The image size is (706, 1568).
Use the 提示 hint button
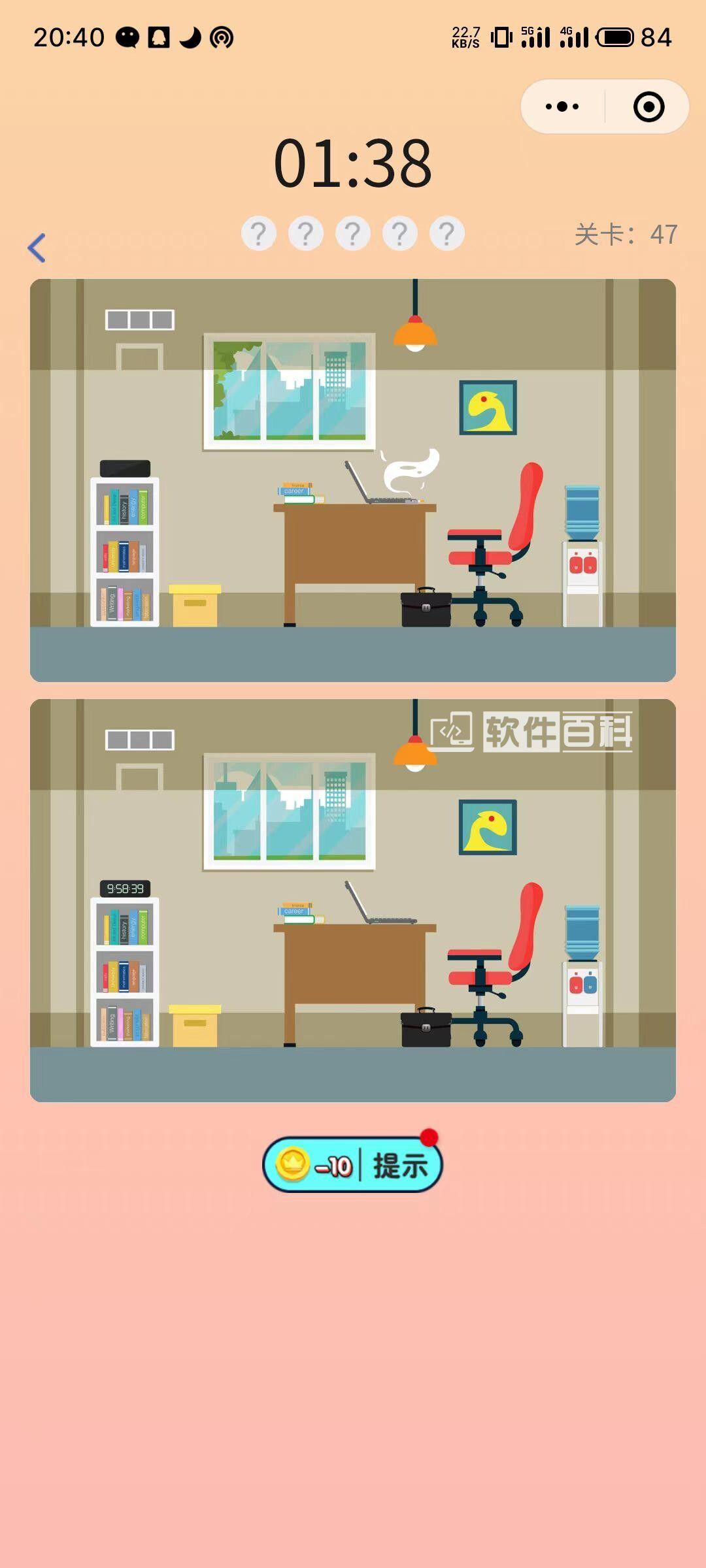tap(353, 1165)
